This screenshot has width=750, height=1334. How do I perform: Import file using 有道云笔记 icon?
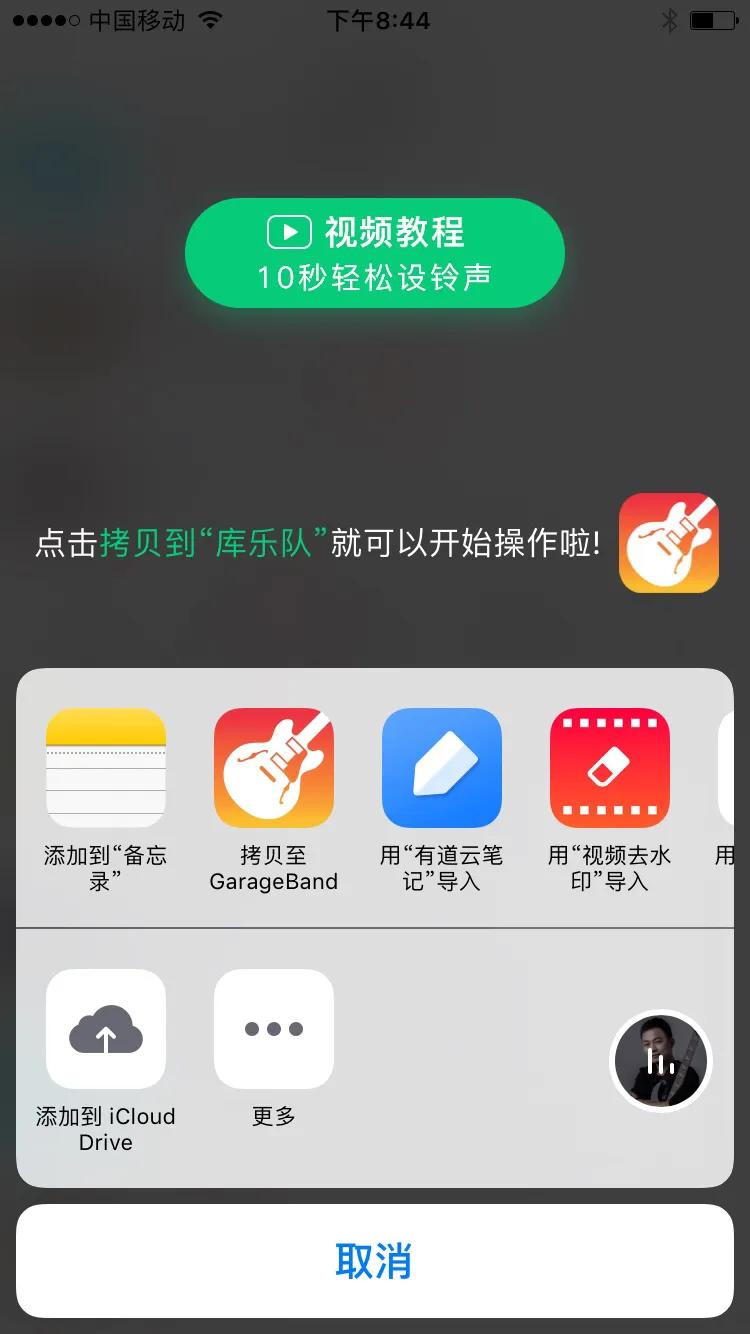click(442, 767)
